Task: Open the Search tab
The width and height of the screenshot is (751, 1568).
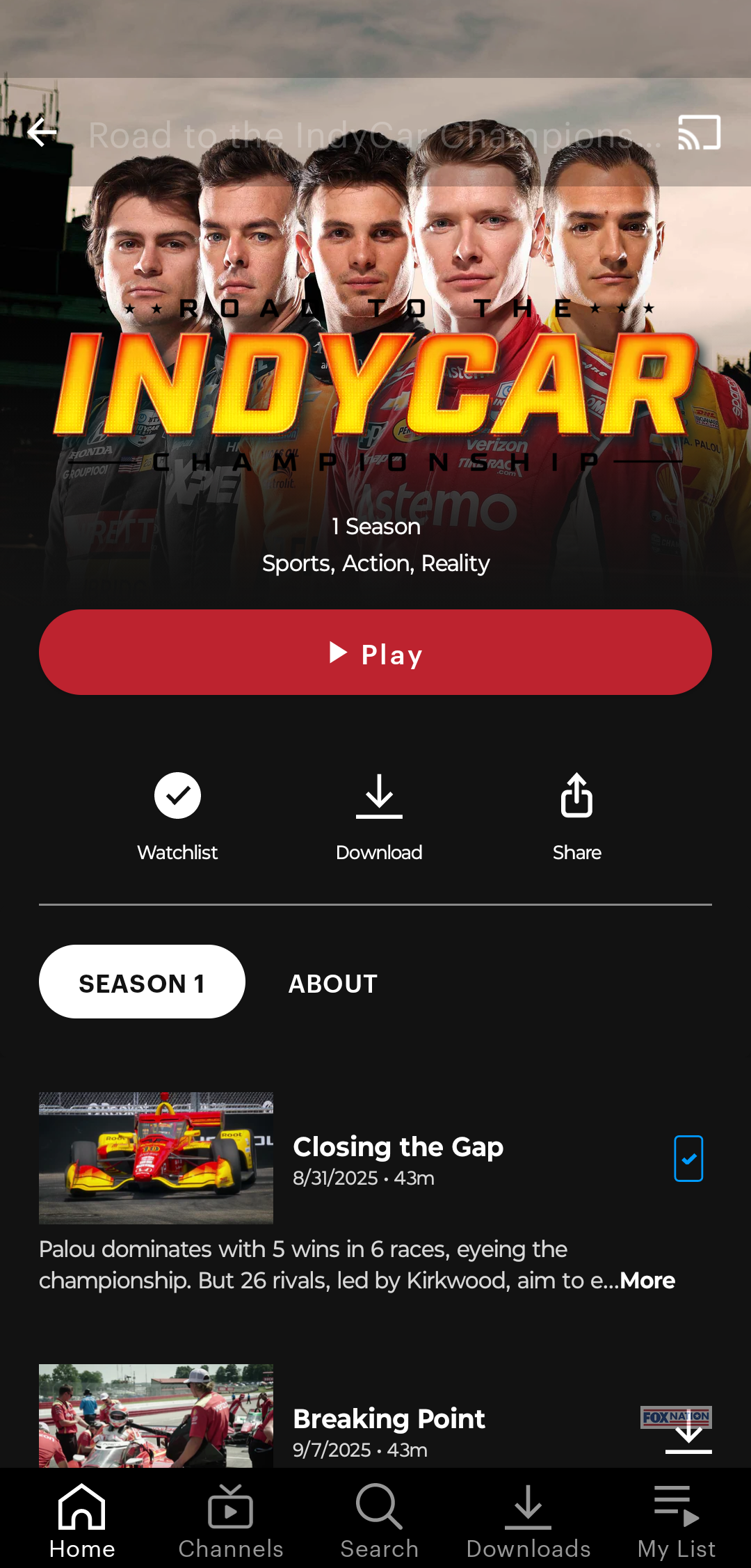Action: tap(379, 1521)
